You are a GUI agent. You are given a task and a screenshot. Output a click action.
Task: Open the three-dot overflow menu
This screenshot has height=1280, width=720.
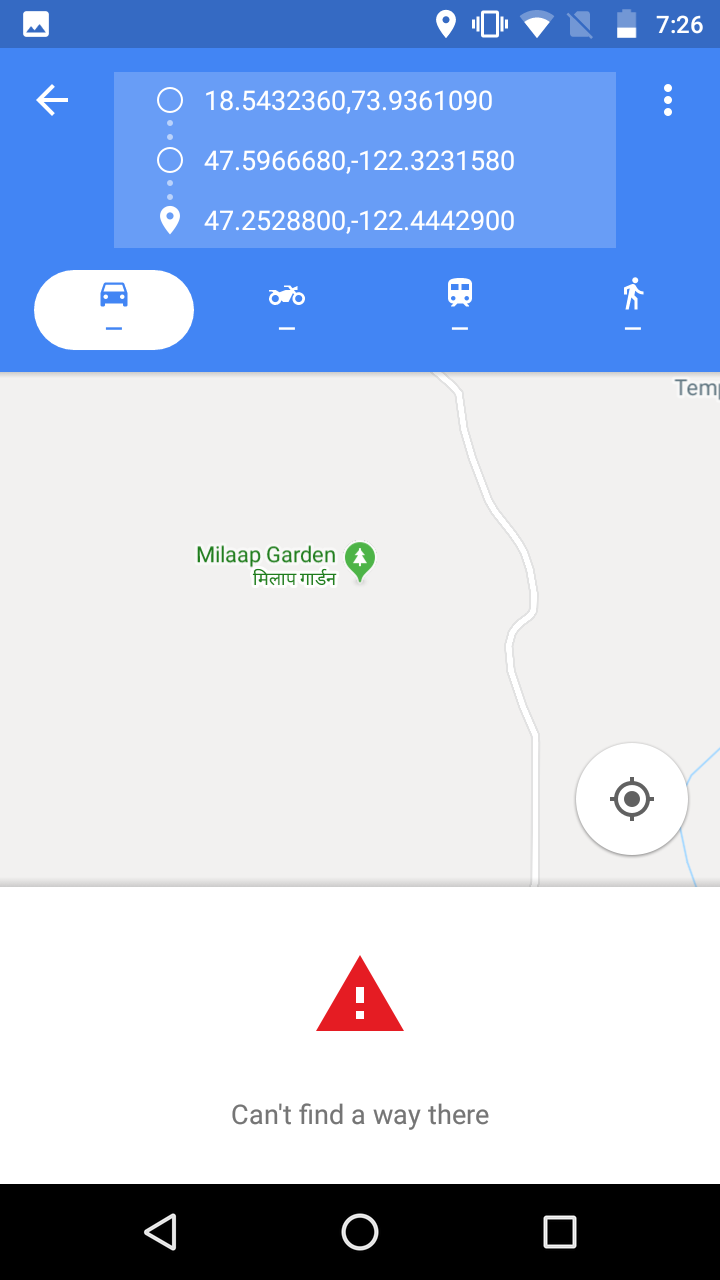click(x=667, y=100)
